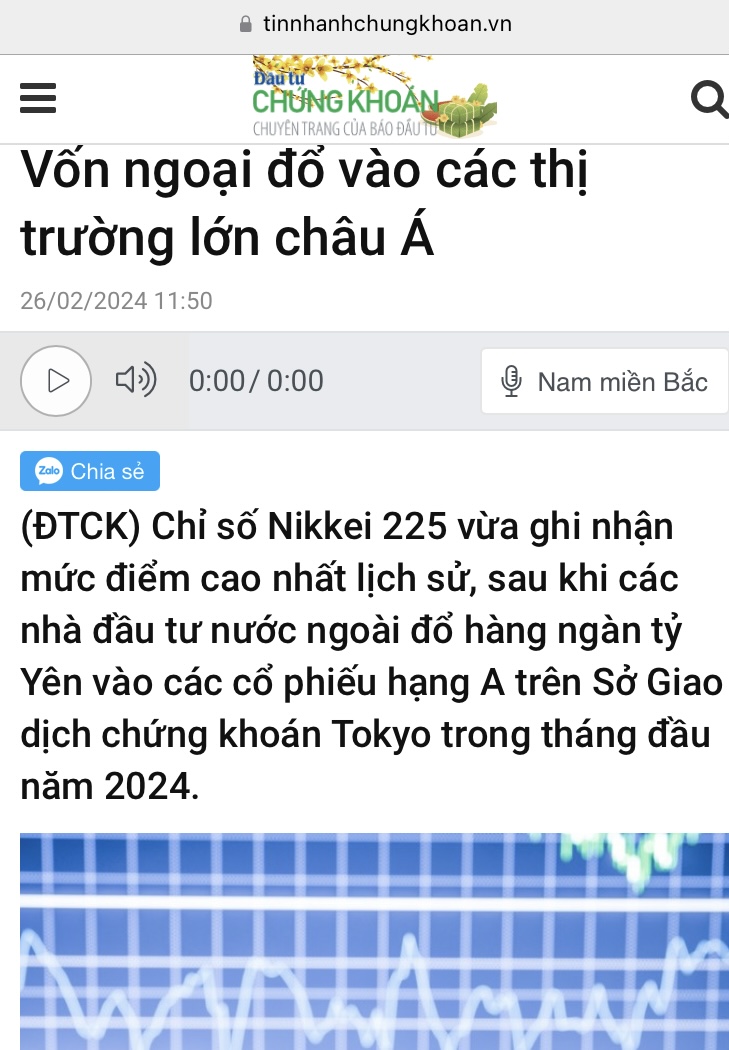Open the search magnifier

coord(709,99)
